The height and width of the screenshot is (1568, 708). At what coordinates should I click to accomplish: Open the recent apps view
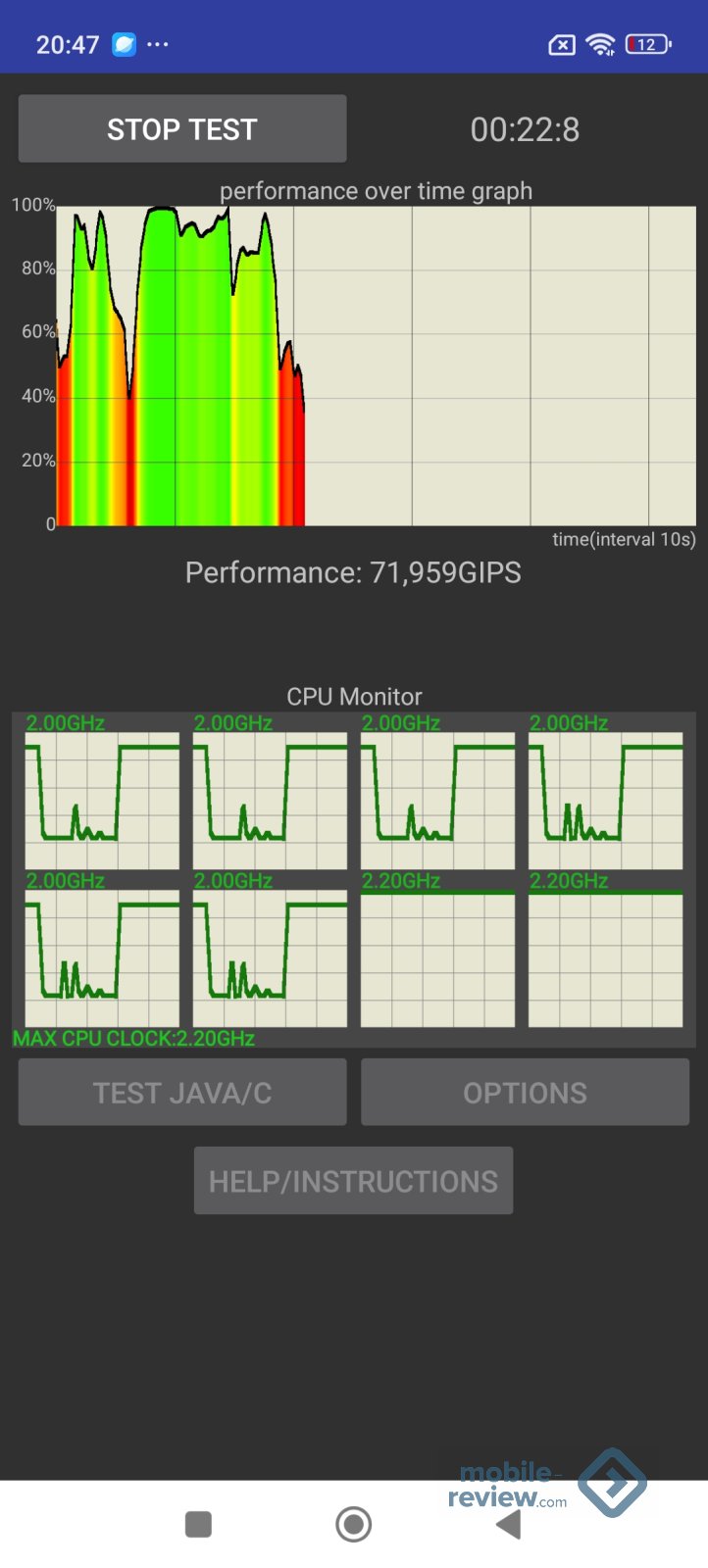(x=199, y=1524)
